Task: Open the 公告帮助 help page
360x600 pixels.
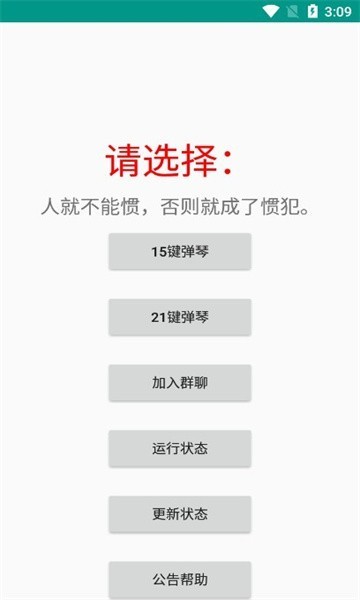Action: 180,580
